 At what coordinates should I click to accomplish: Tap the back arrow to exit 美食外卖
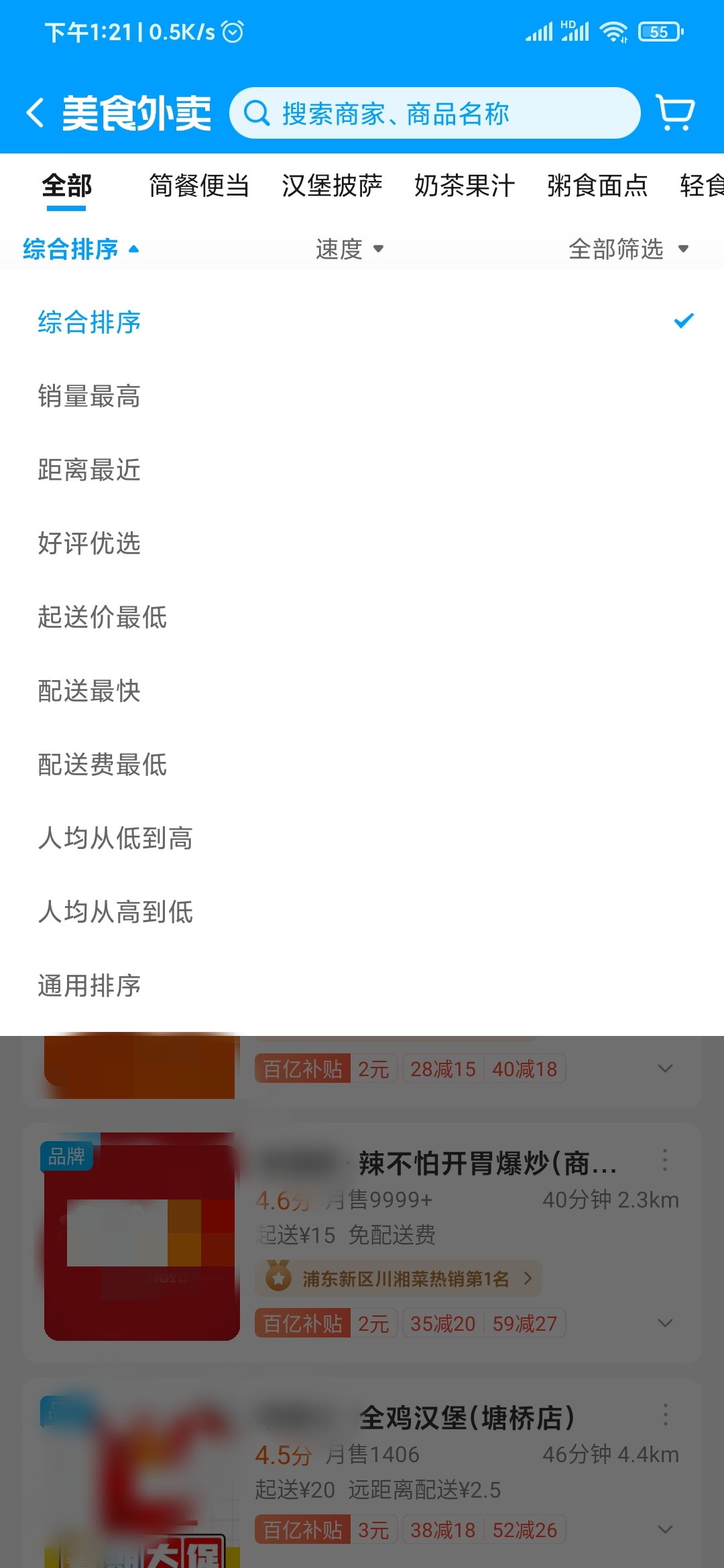(x=37, y=113)
